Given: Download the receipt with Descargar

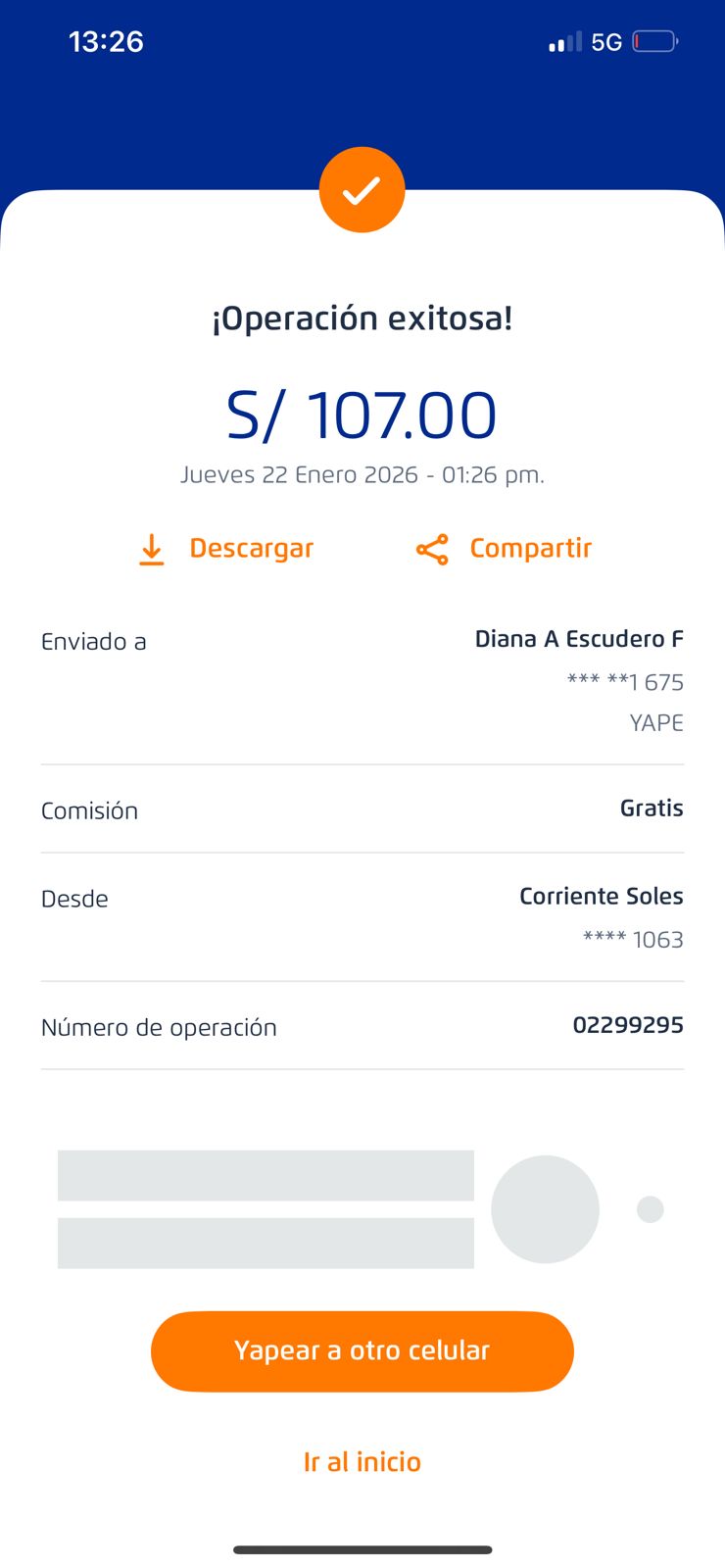Looking at the screenshot, I should pos(226,549).
